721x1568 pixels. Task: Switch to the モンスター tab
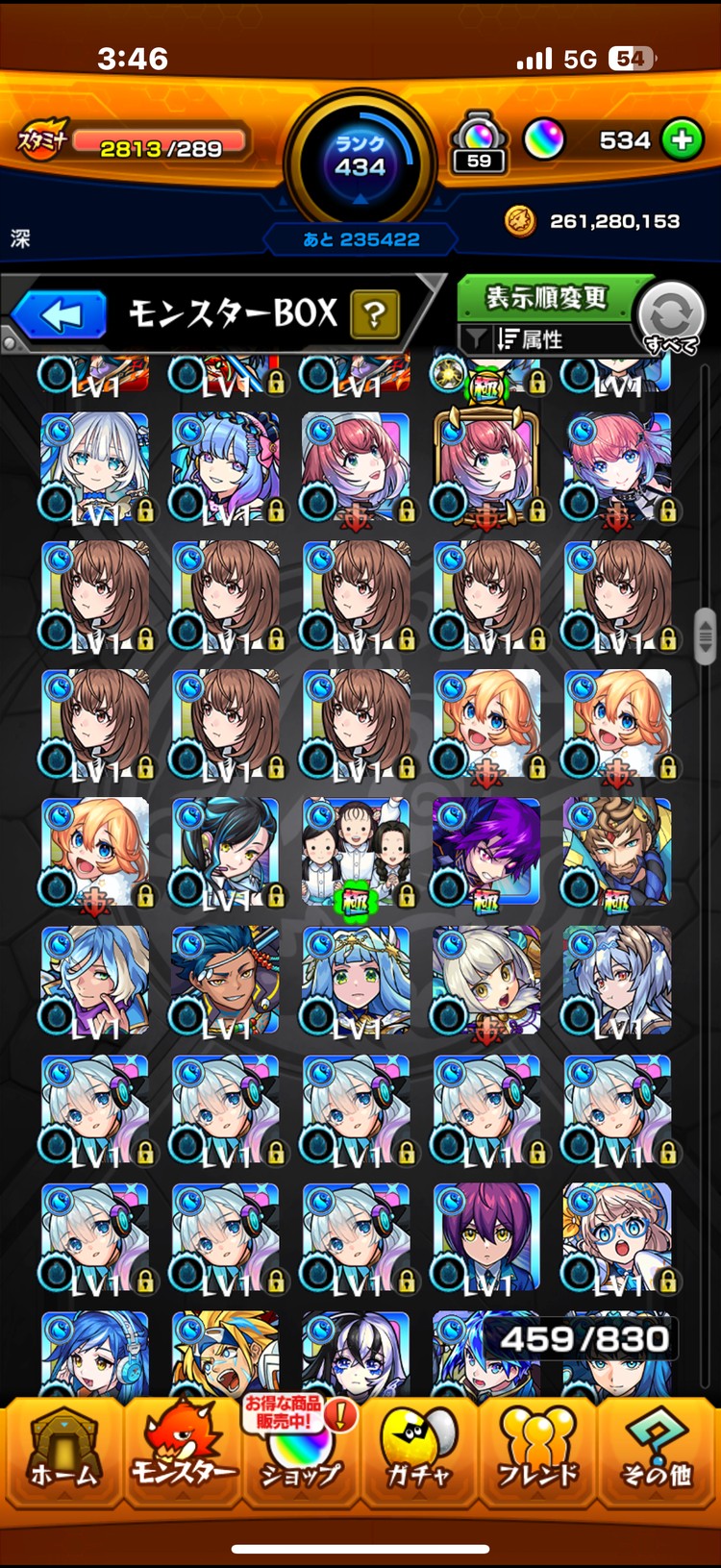pyautogui.click(x=183, y=1452)
